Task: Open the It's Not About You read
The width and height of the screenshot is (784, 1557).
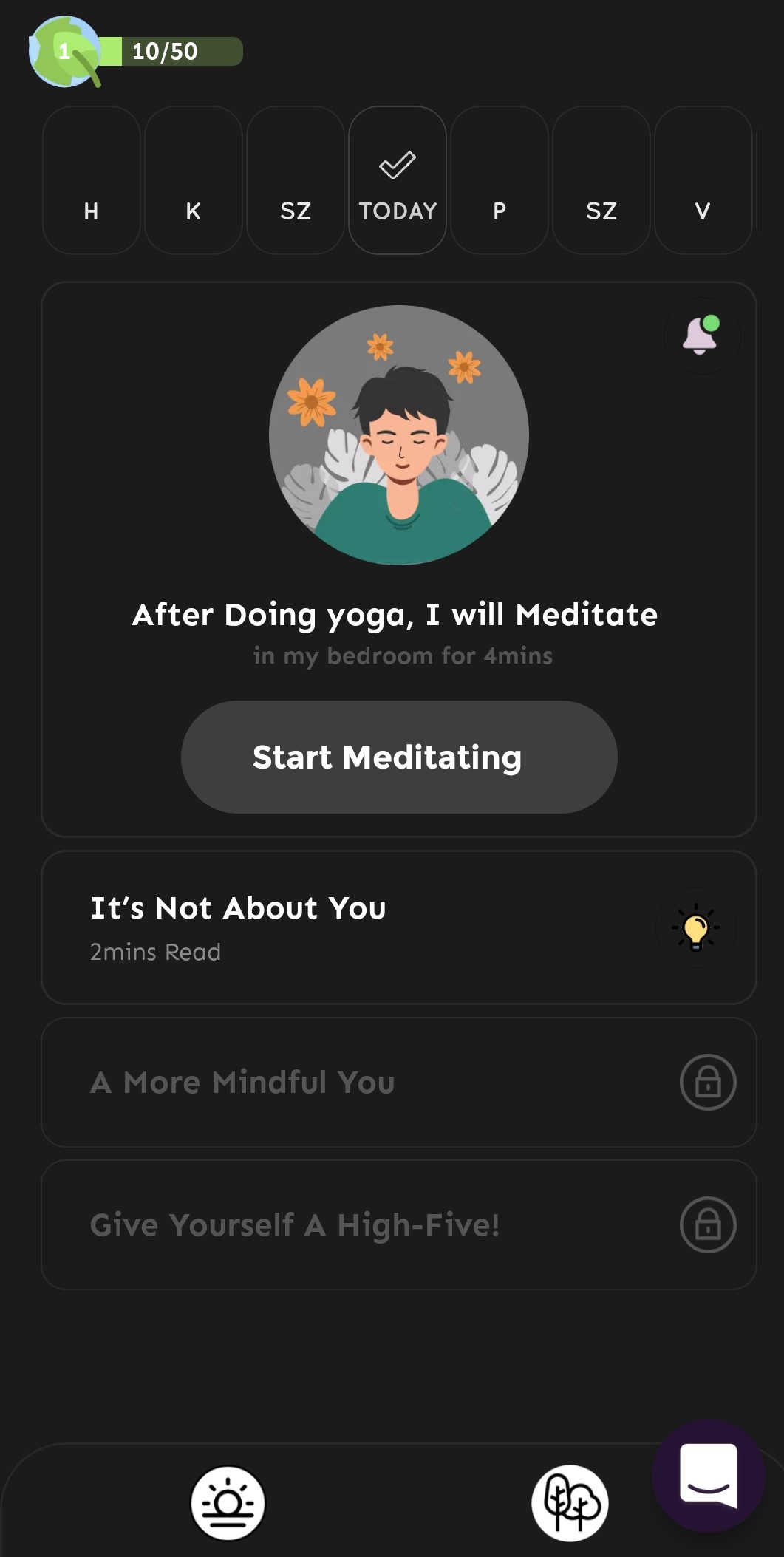Action: (x=399, y=927)
